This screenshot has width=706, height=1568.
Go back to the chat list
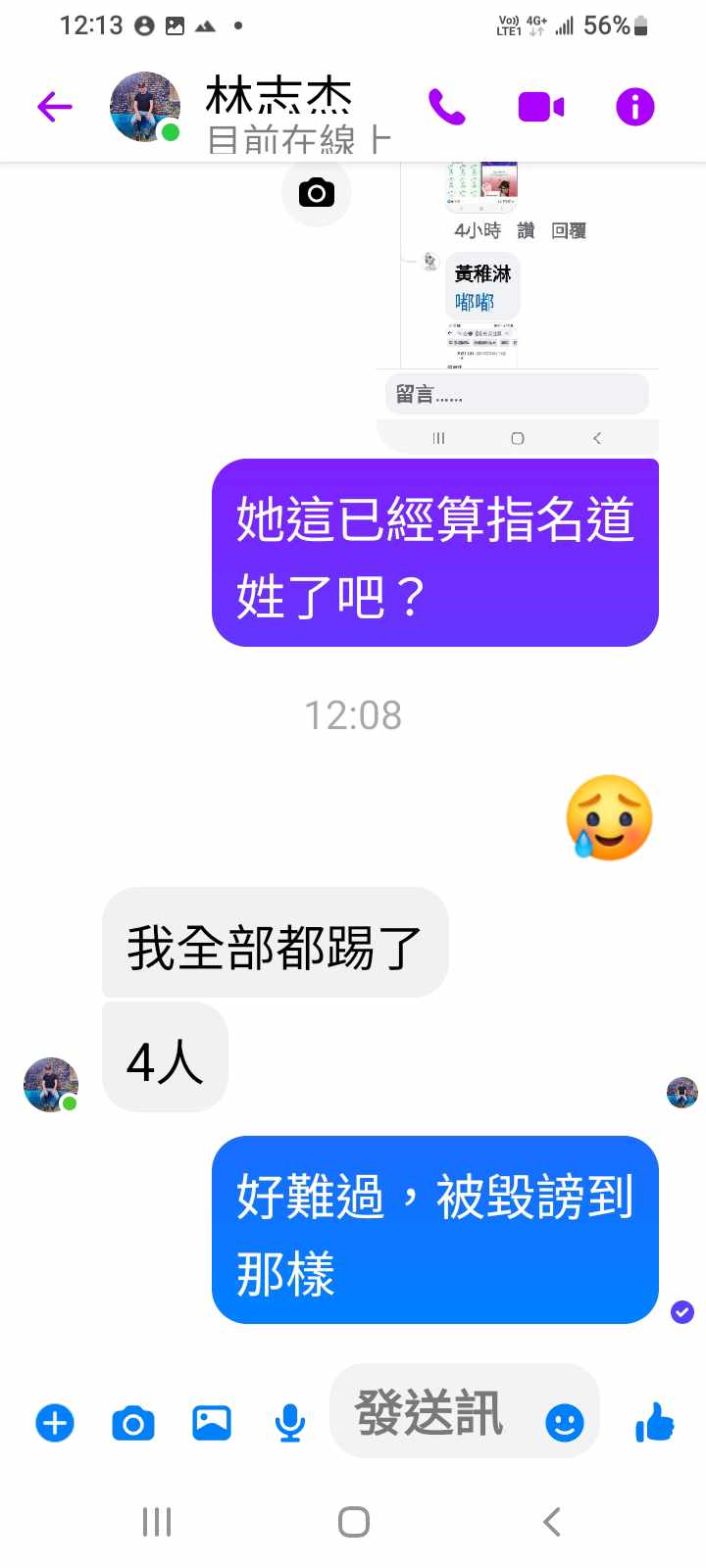coord(55,106)
